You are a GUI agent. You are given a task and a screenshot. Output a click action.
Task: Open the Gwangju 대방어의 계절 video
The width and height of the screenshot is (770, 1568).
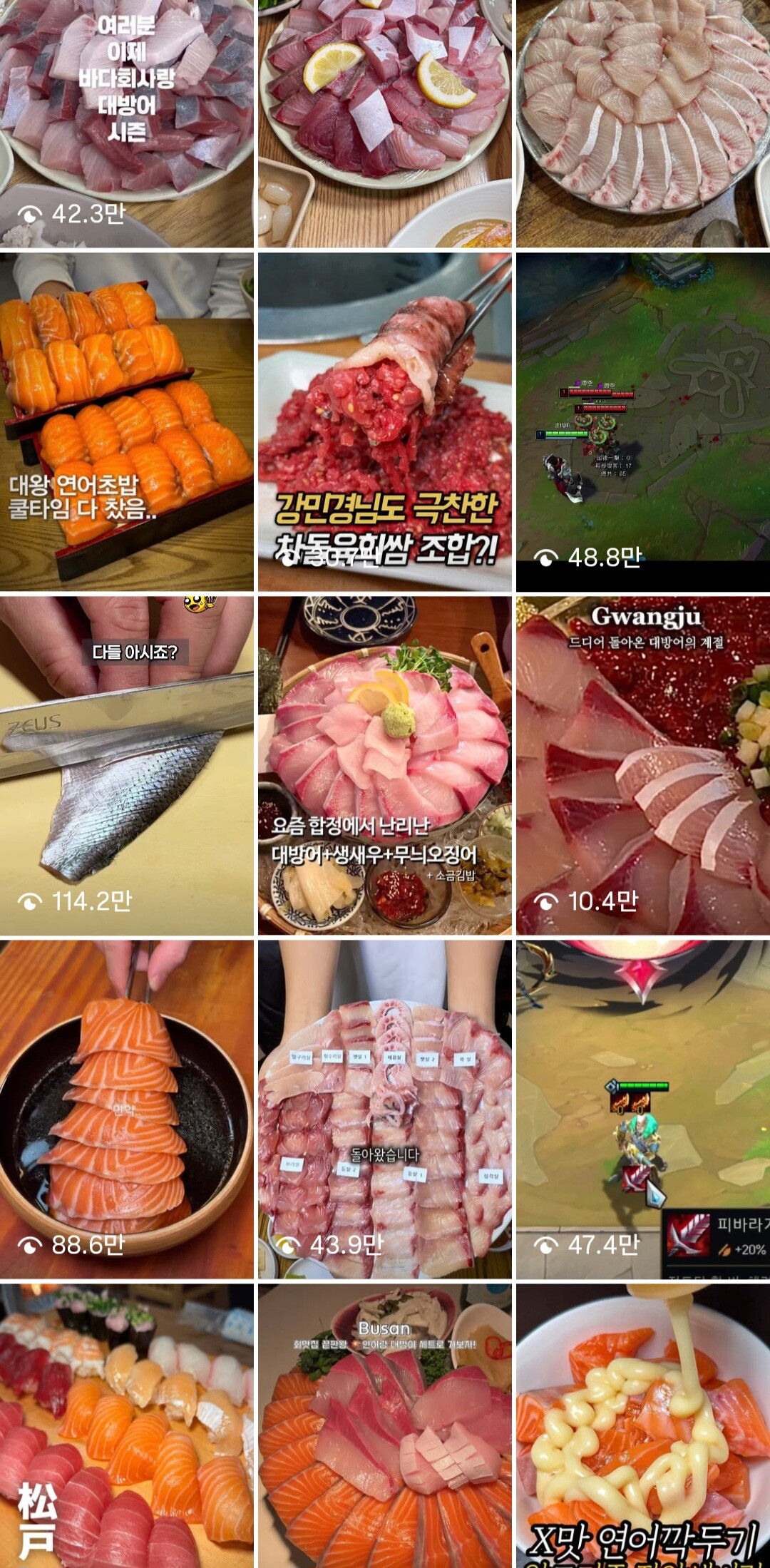point(643,766)
